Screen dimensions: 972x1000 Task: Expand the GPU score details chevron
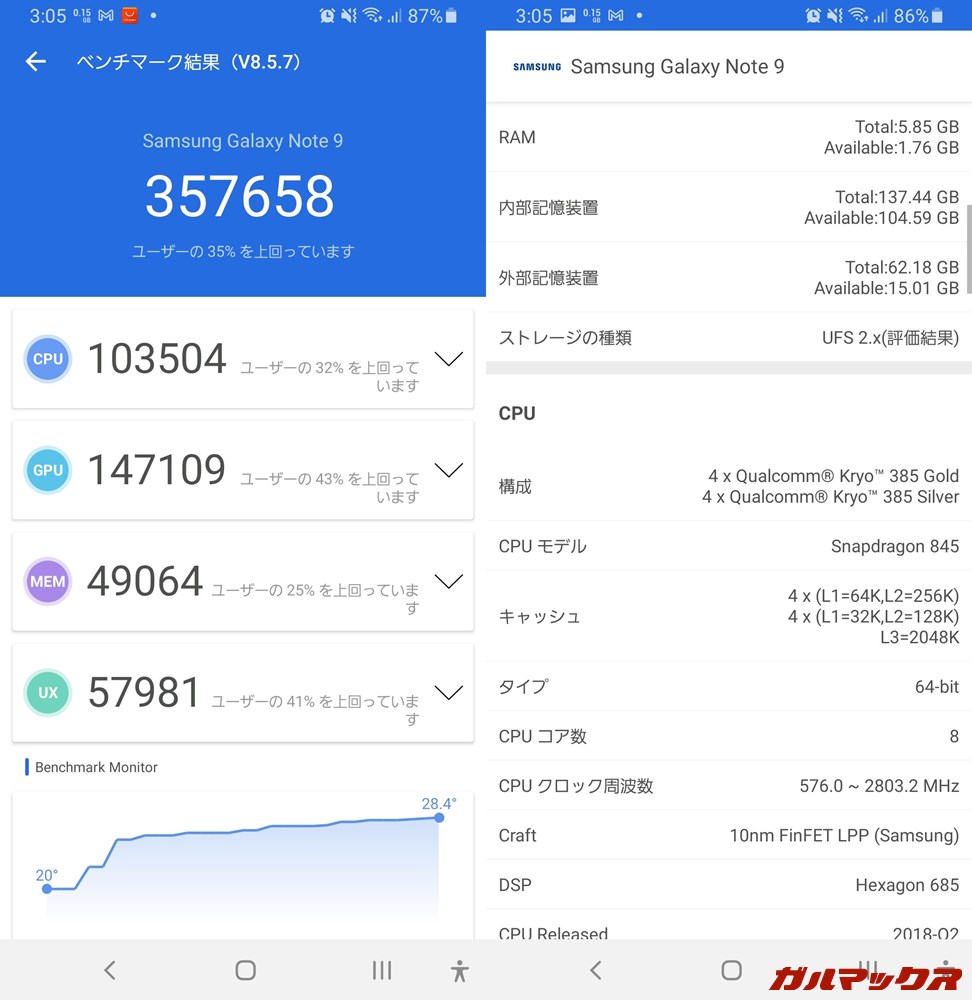[x=449, y=470]
